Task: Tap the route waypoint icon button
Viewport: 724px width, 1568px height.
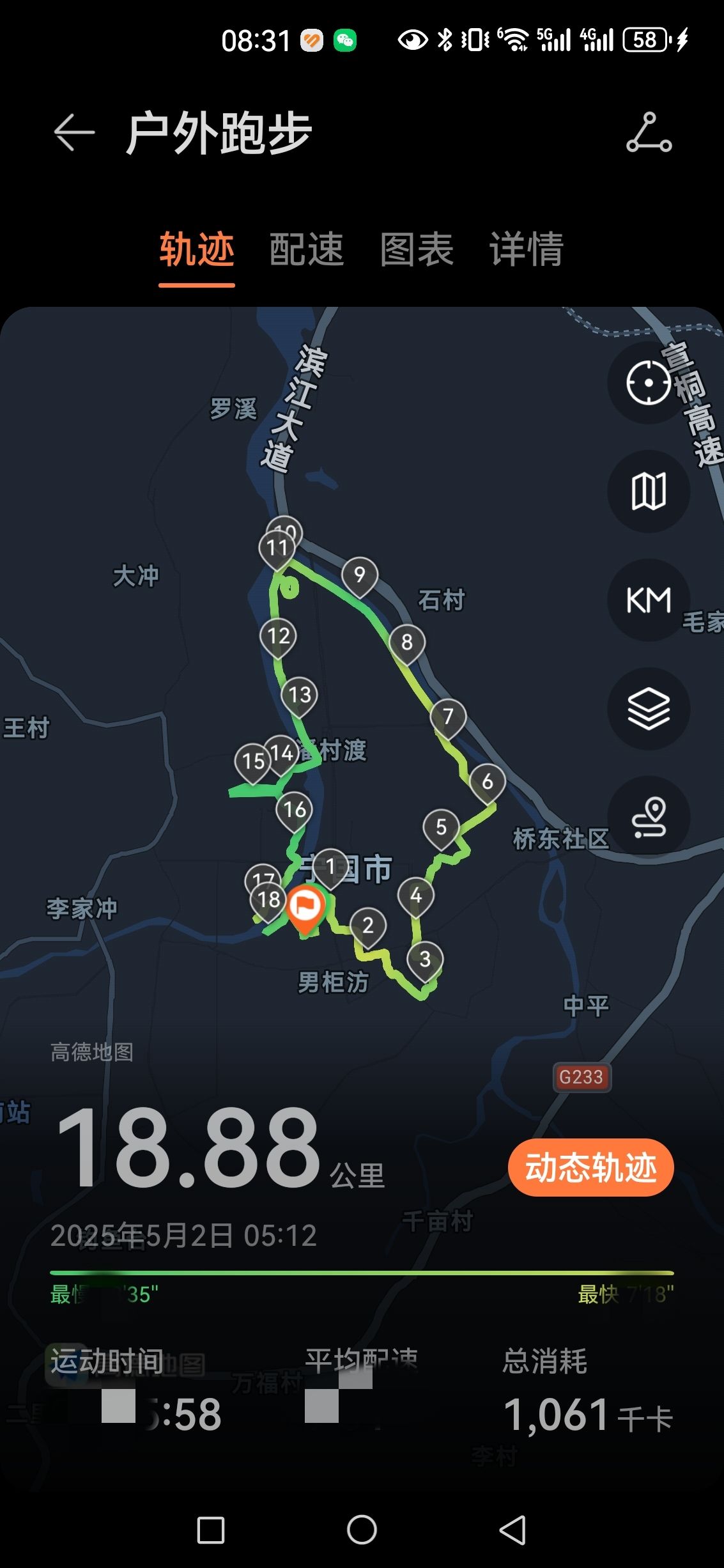Action: (648, 817)
